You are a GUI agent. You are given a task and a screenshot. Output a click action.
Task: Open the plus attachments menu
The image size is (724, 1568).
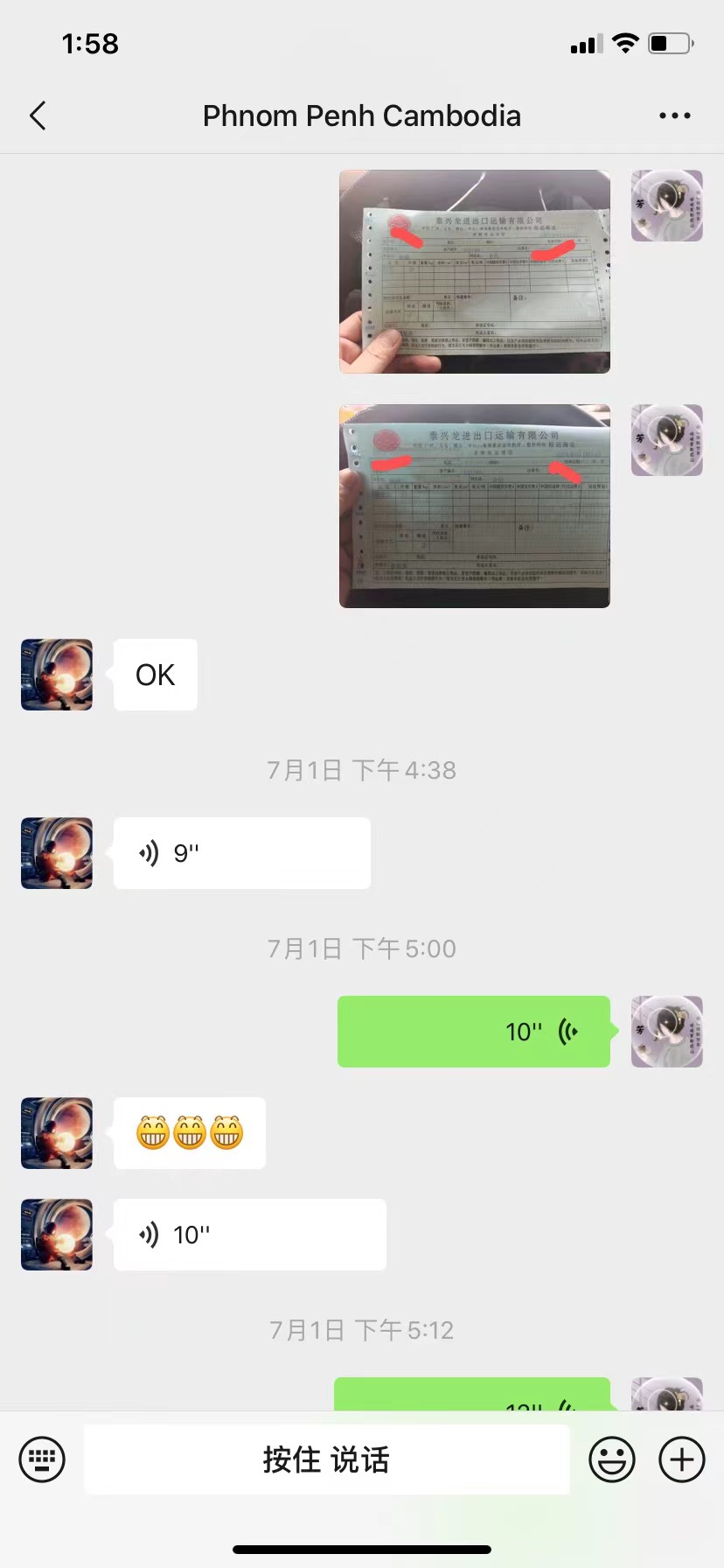681,1459
